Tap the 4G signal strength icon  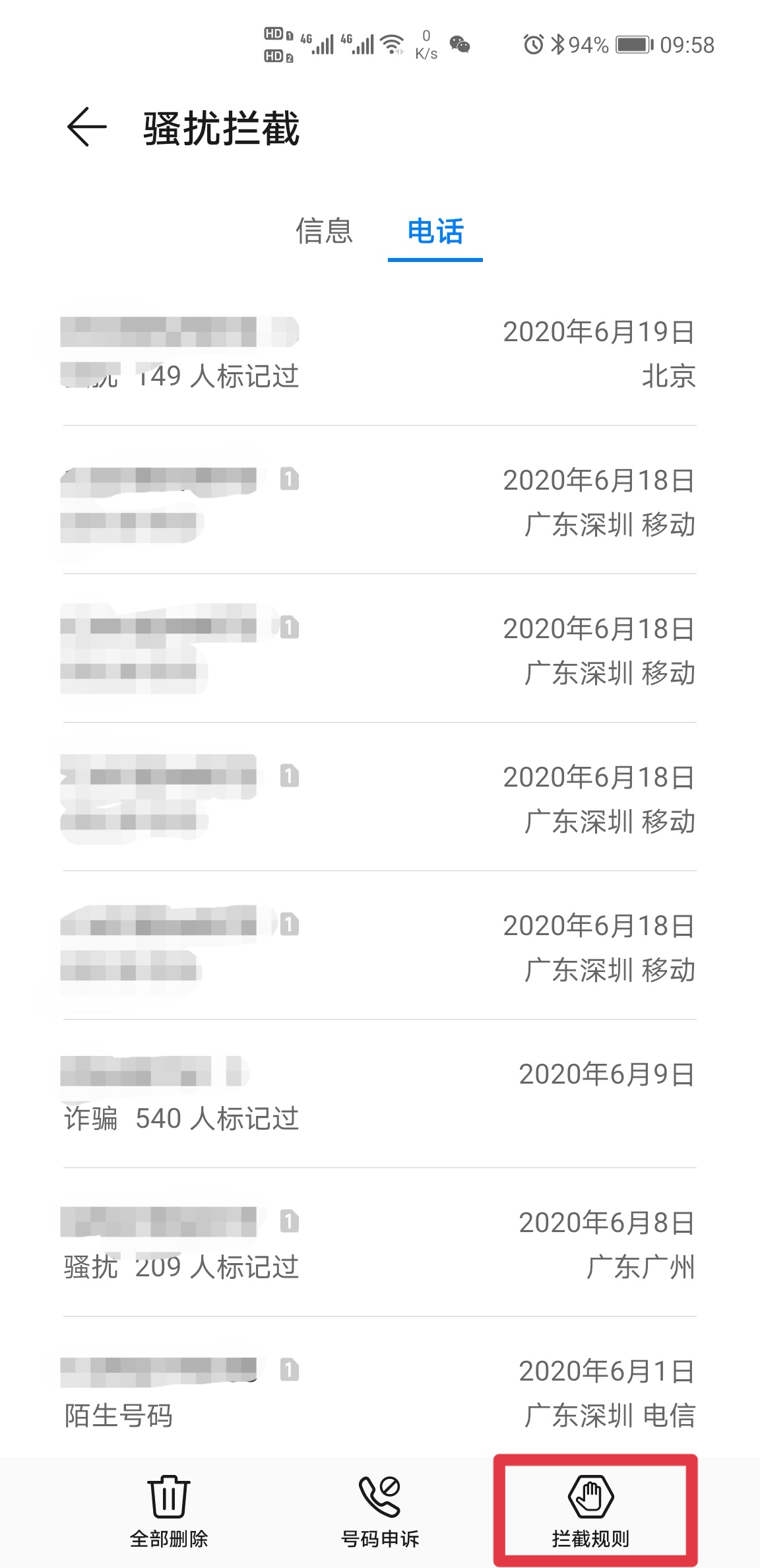(319, 44)
